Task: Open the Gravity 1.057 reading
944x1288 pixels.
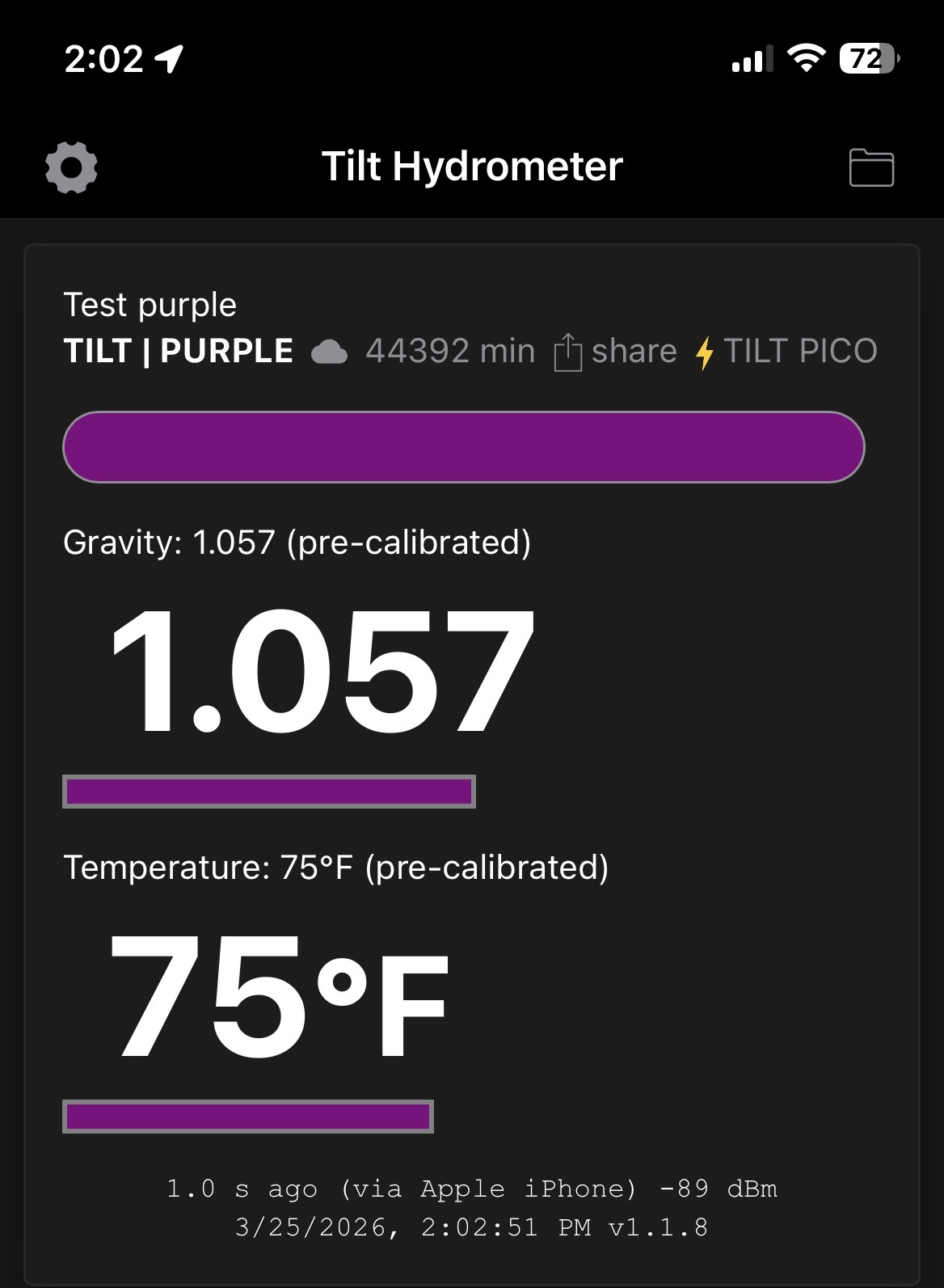Action: pos(322,670)
